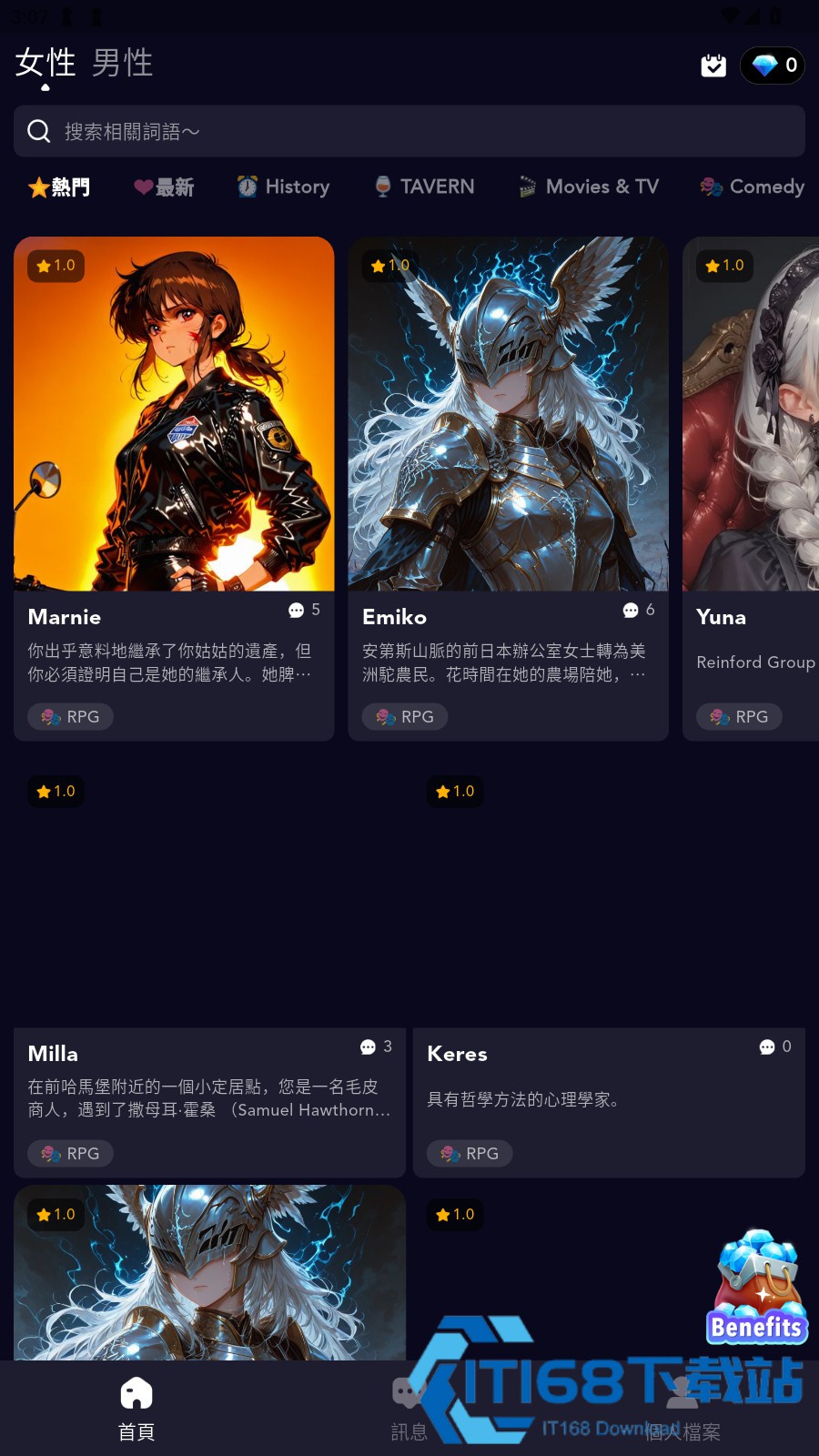
Task: Open the Marnie character card
Action: click(x=174, y=489)
